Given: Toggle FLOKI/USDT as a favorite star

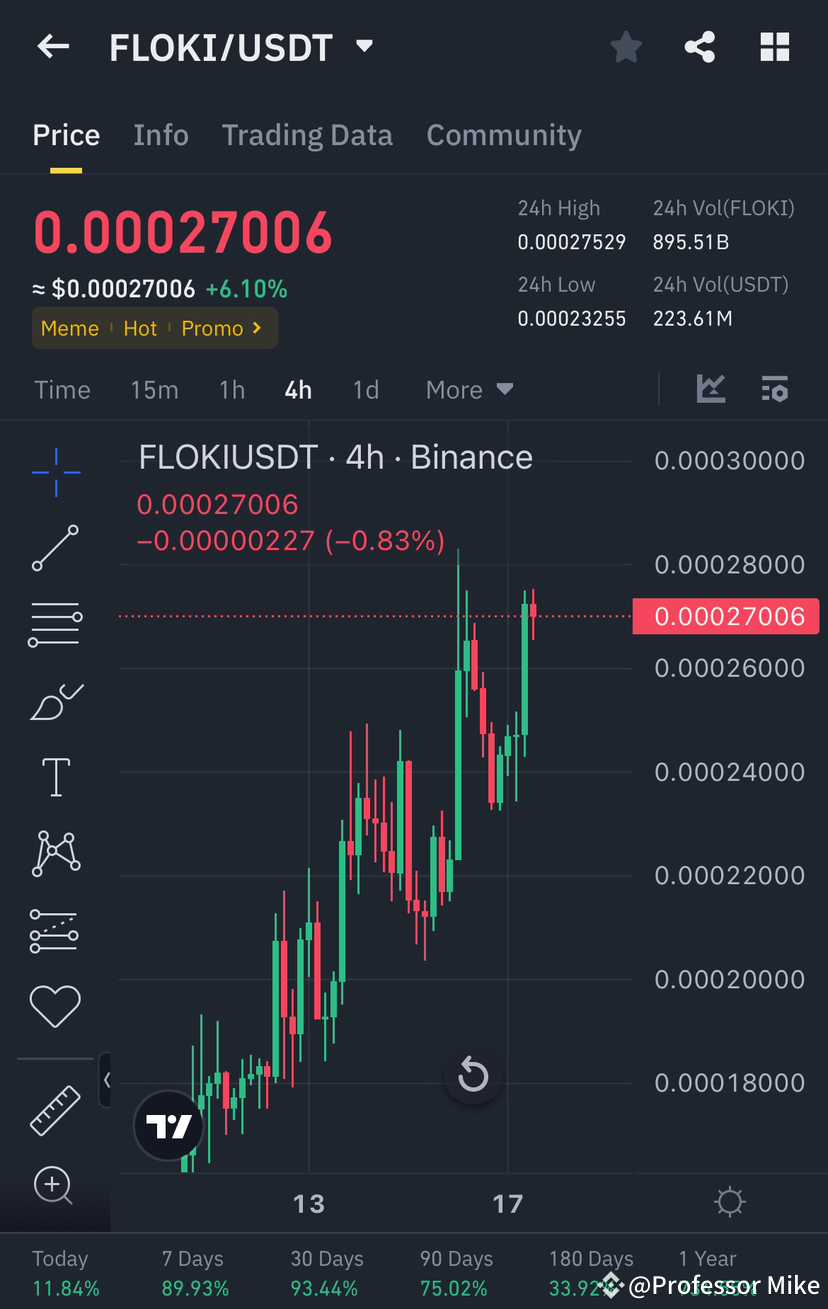Looking at the screenshot, I should click(626, 46).
